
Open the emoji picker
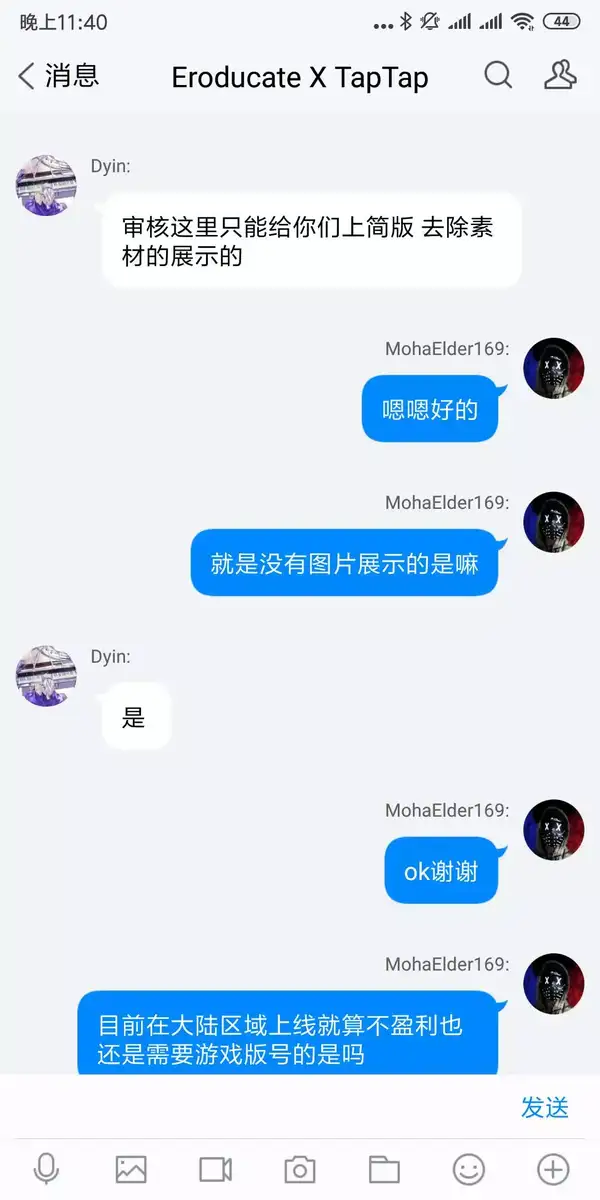(468, 1168)
